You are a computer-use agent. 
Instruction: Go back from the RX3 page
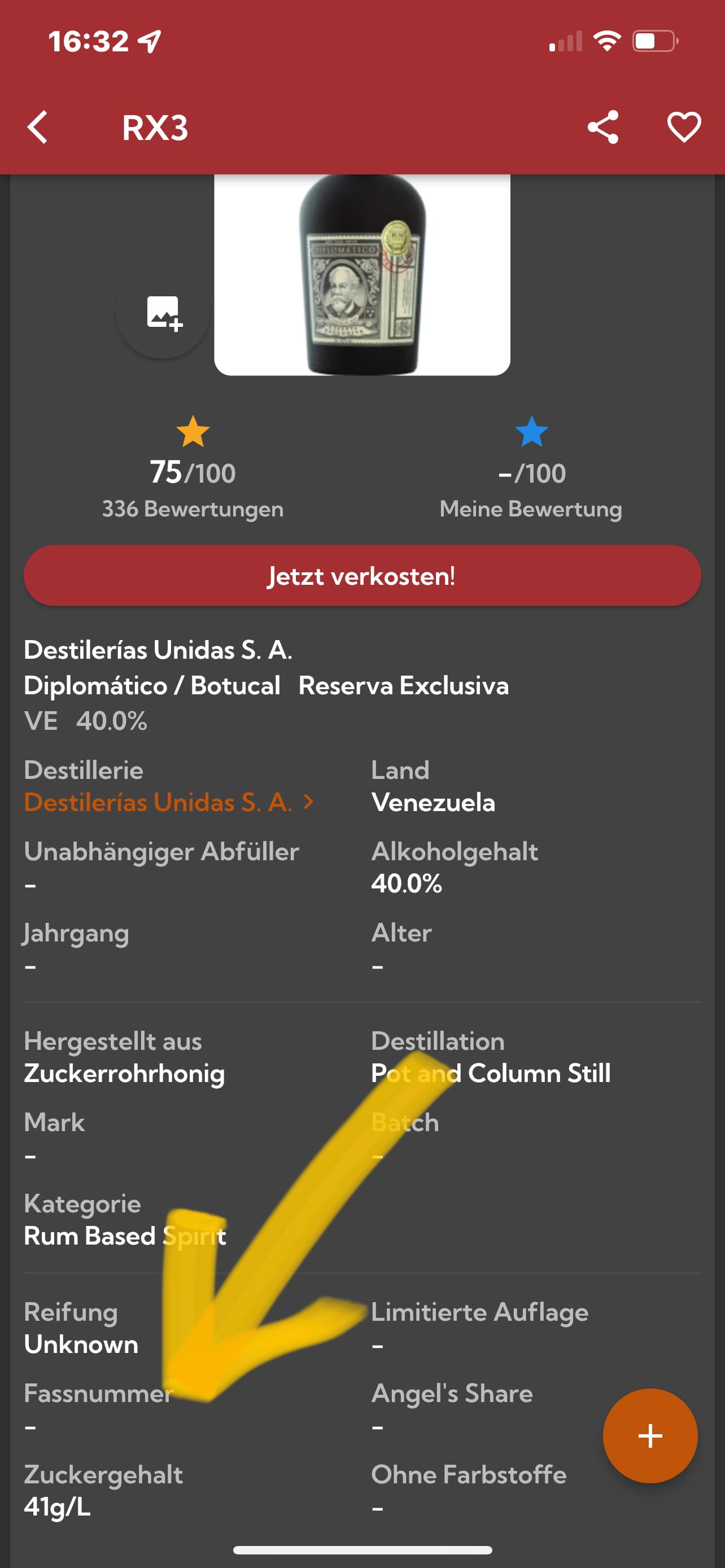click(x=38, y=127)
